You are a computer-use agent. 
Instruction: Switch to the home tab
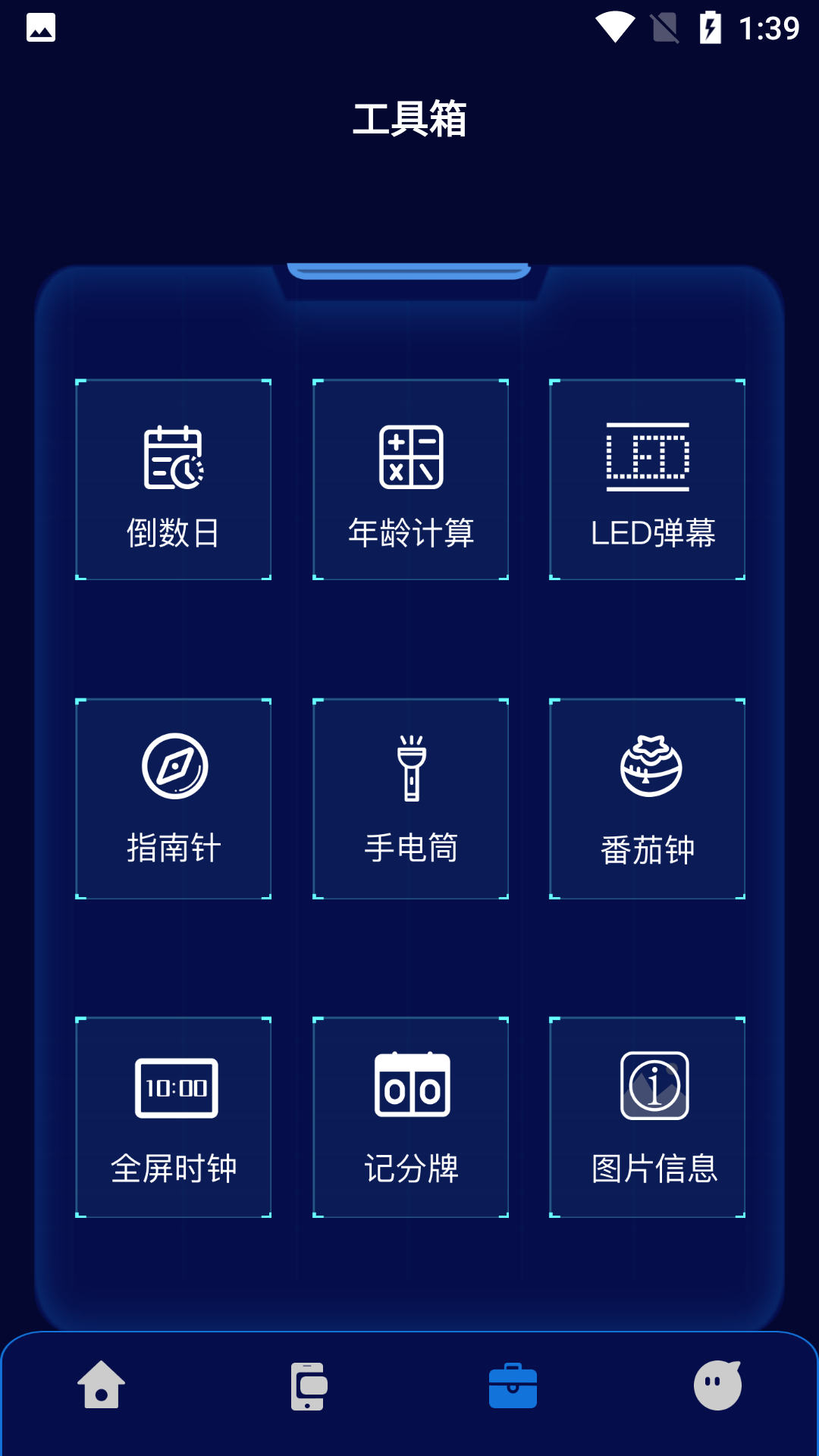(102, 1385)
